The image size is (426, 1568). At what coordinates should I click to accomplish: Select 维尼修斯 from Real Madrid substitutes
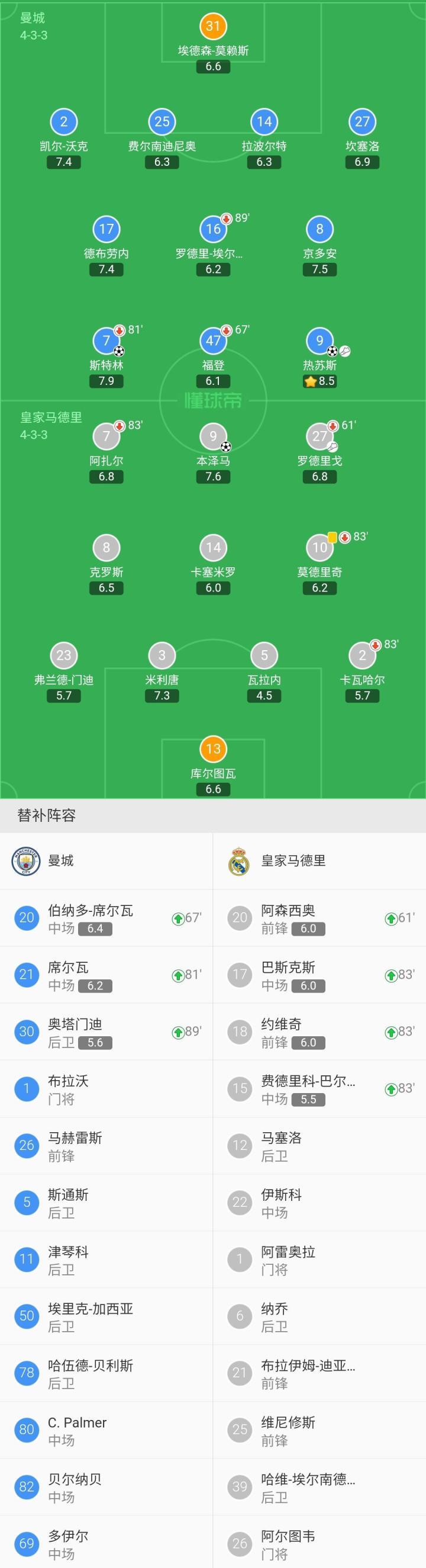pos(319,1429)
